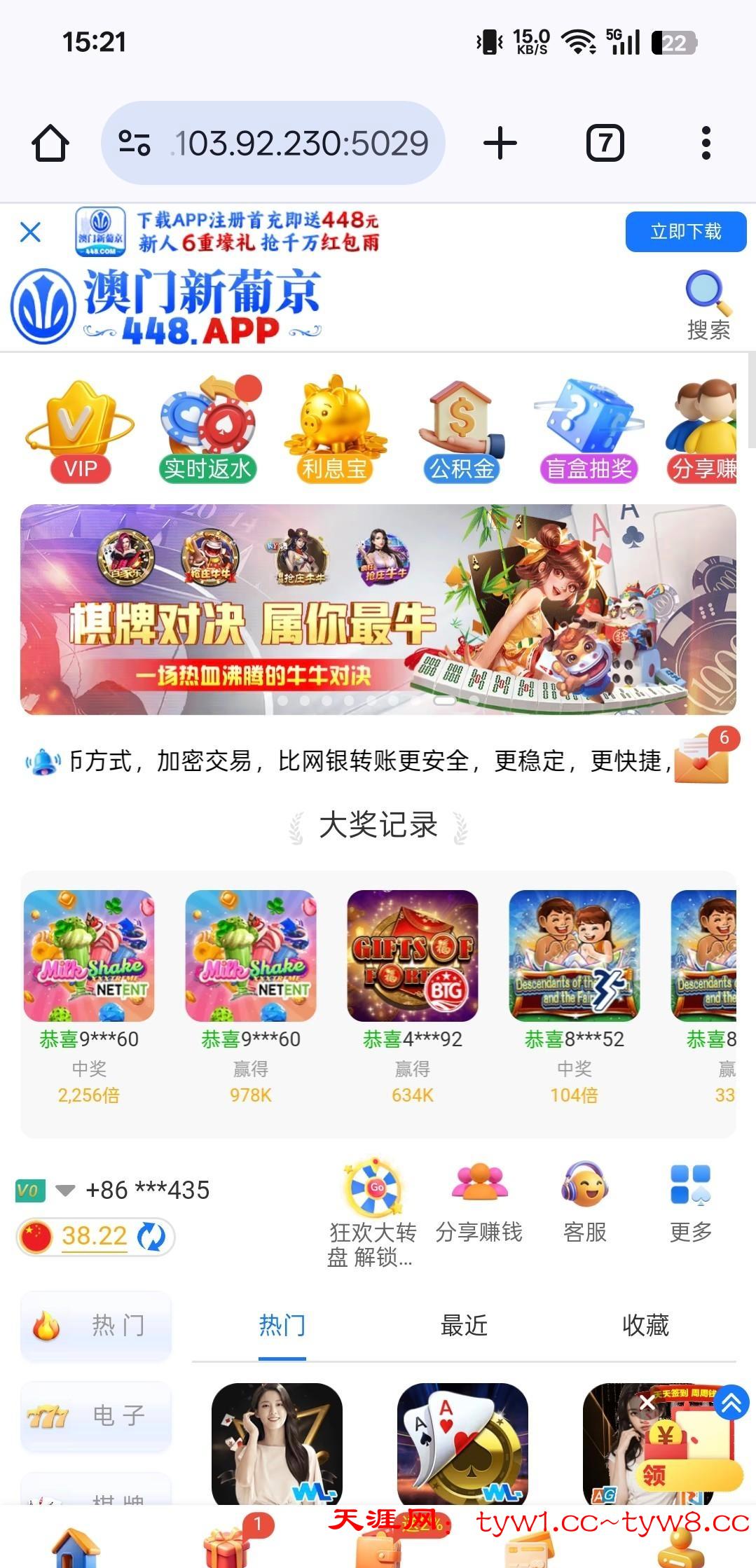This screenshot has height=1568, width=756.
Task: Open a new browser tab
Action: pos(500,144)
